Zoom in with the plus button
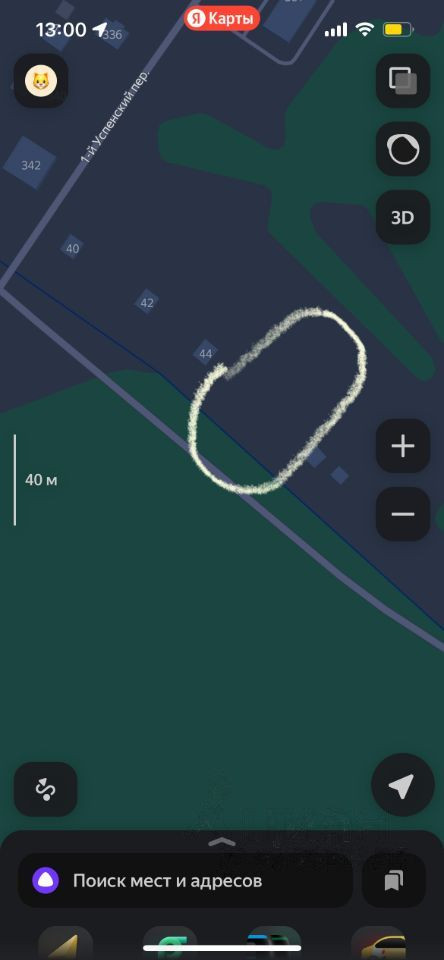 tap(402, 446)
